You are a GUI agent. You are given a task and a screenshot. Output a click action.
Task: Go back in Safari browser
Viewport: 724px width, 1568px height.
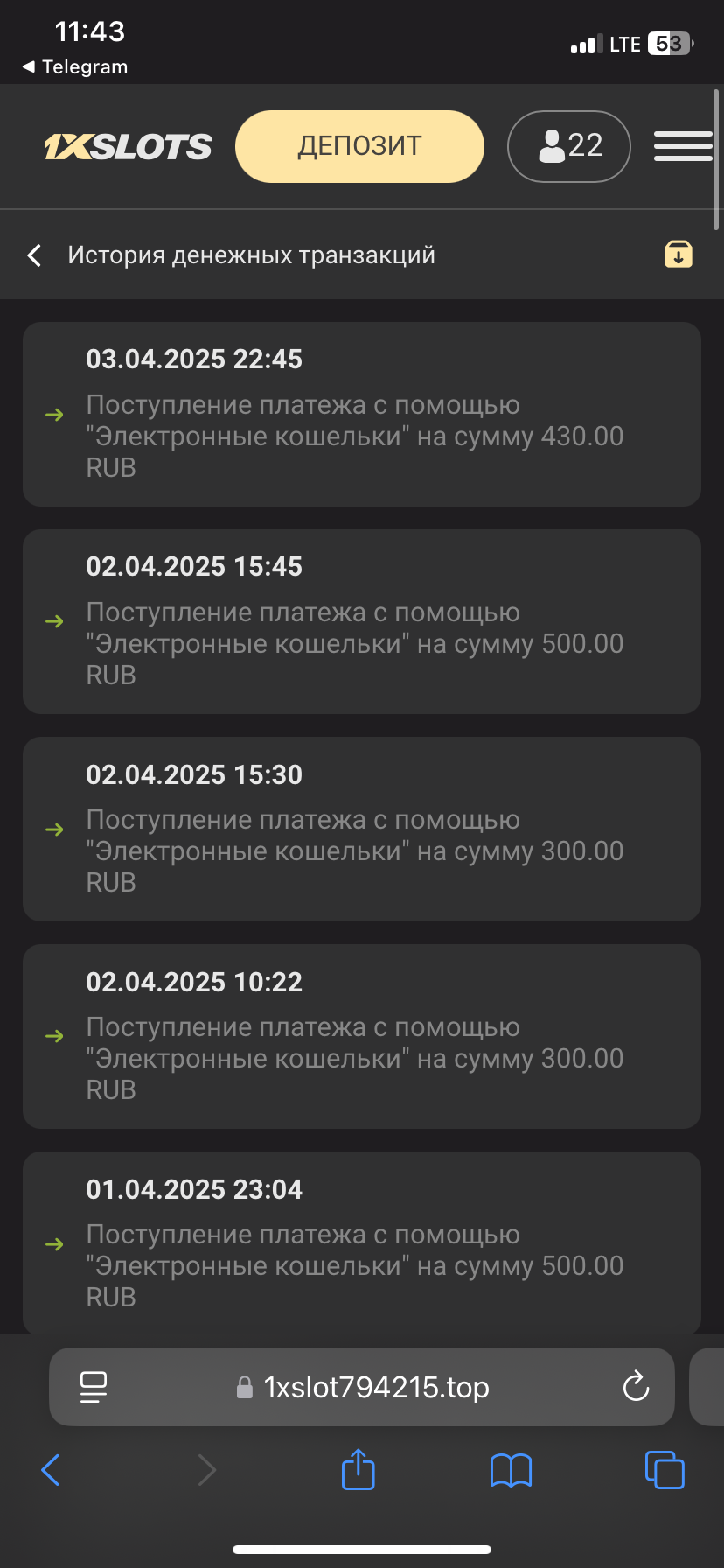click(x=51, y=1470)
